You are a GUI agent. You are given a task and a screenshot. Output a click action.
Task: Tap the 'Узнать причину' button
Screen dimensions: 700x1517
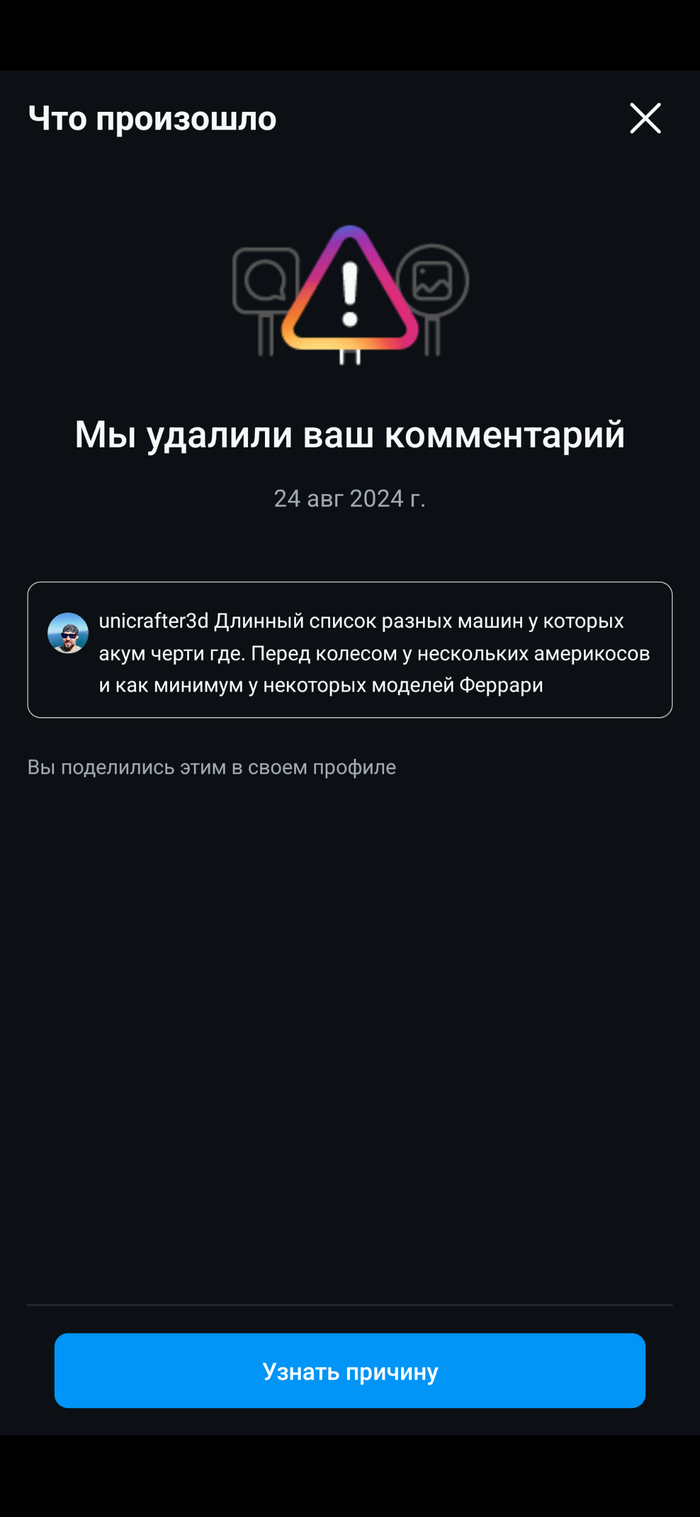point(350,1371)
